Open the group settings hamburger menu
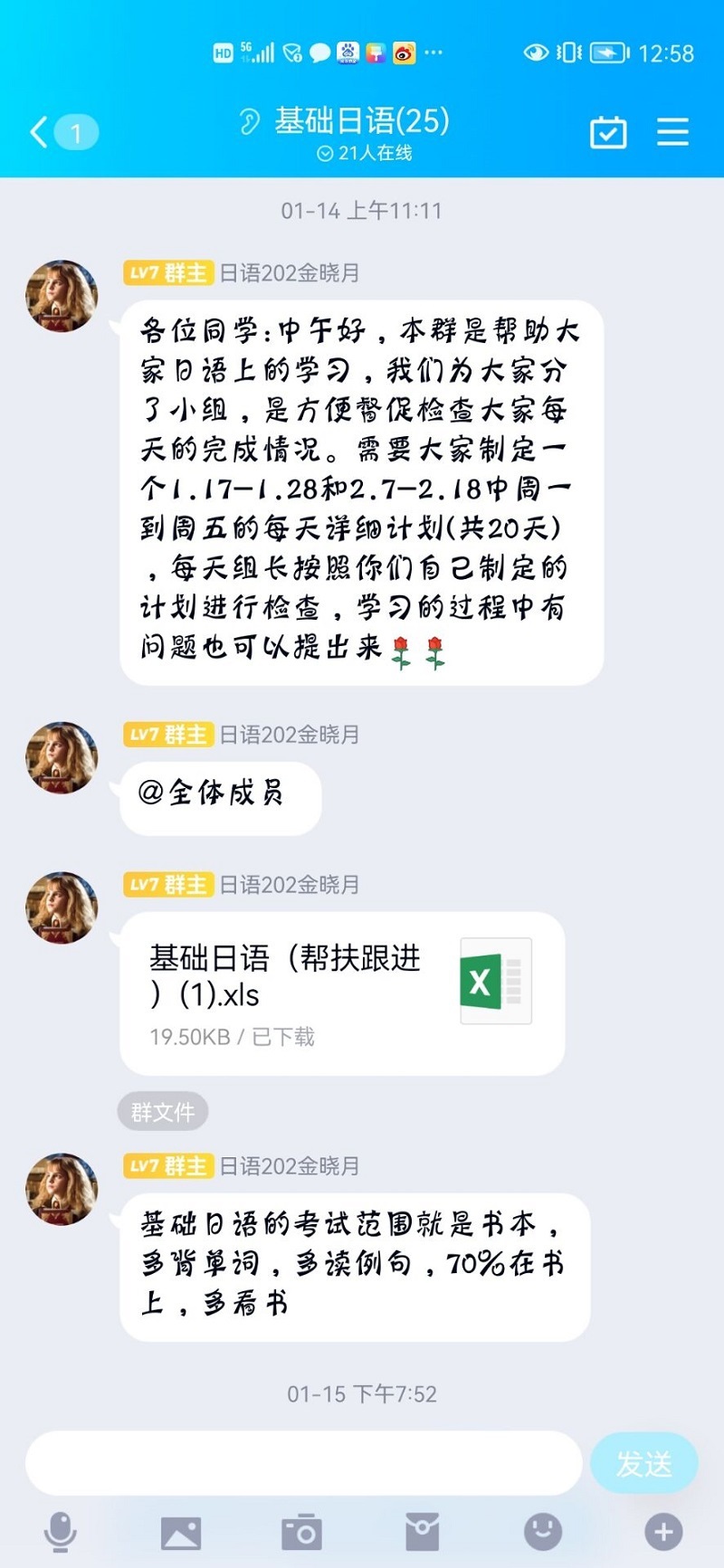 click(x=672, y=132)
